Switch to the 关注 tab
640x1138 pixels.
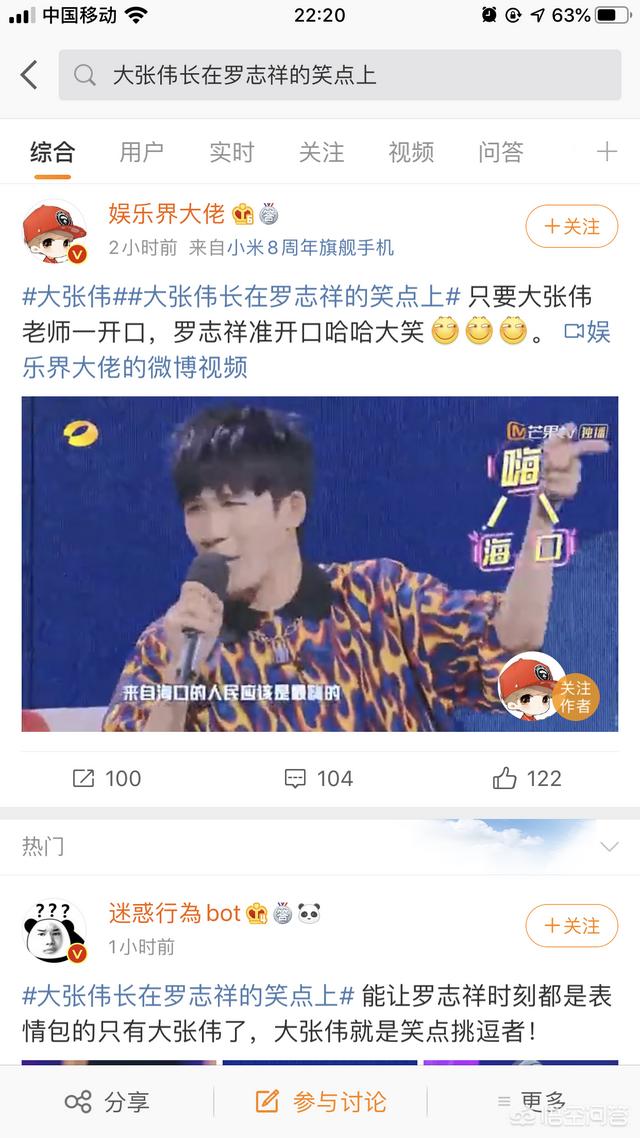[321, 152]
